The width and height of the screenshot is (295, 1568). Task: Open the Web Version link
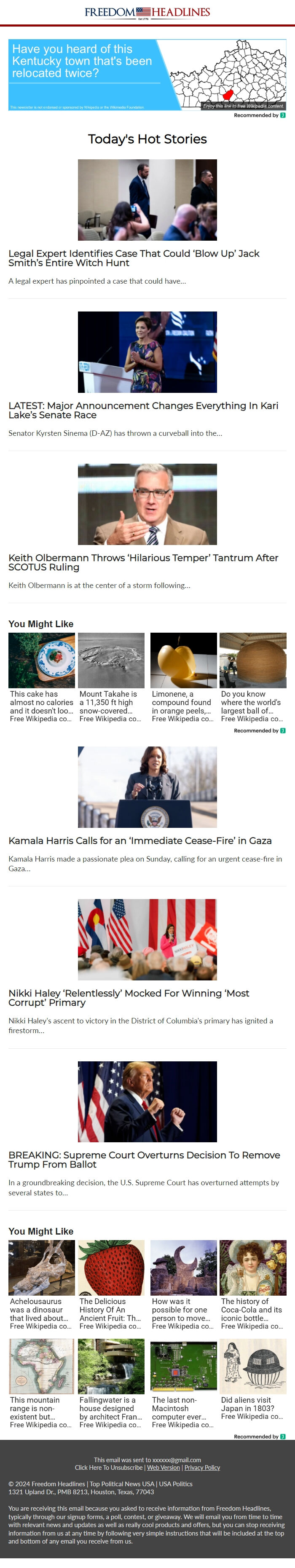click(x=163, y=1468)
